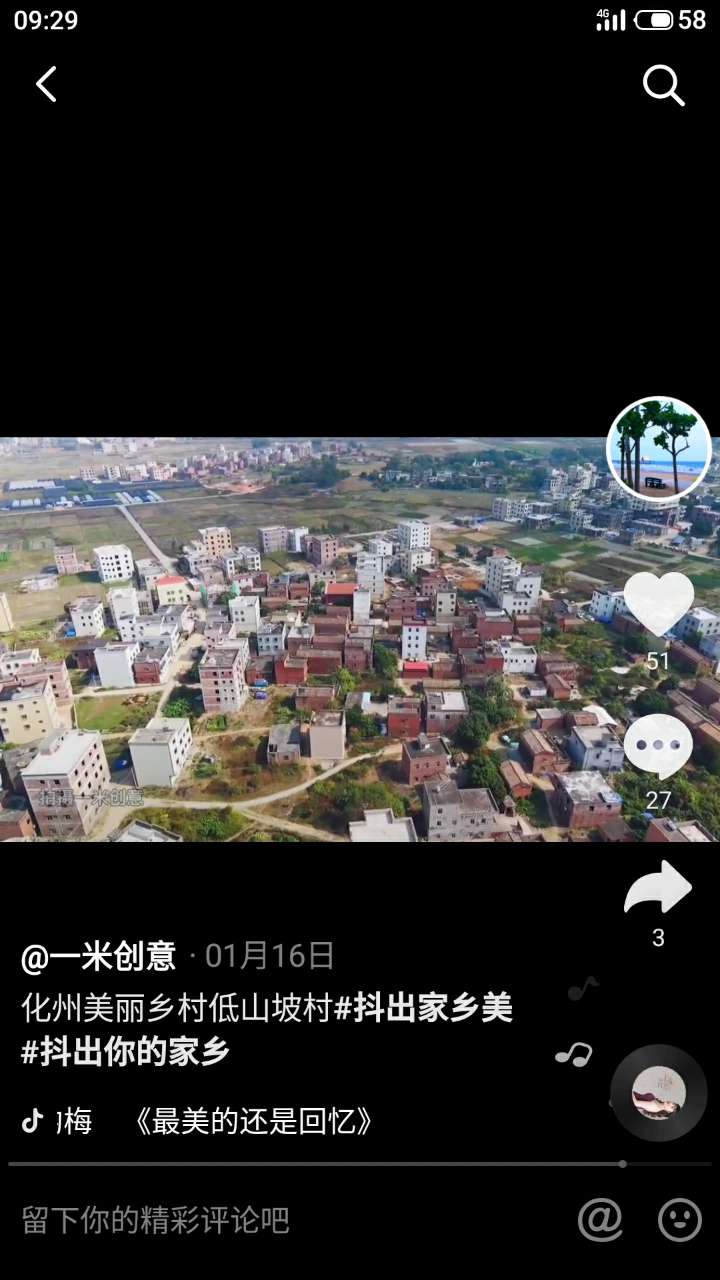Image resolution: width=720 pixels, height=1280 pixels.
Task: Open the search magnifier icon
Action: tap(663, 86)
